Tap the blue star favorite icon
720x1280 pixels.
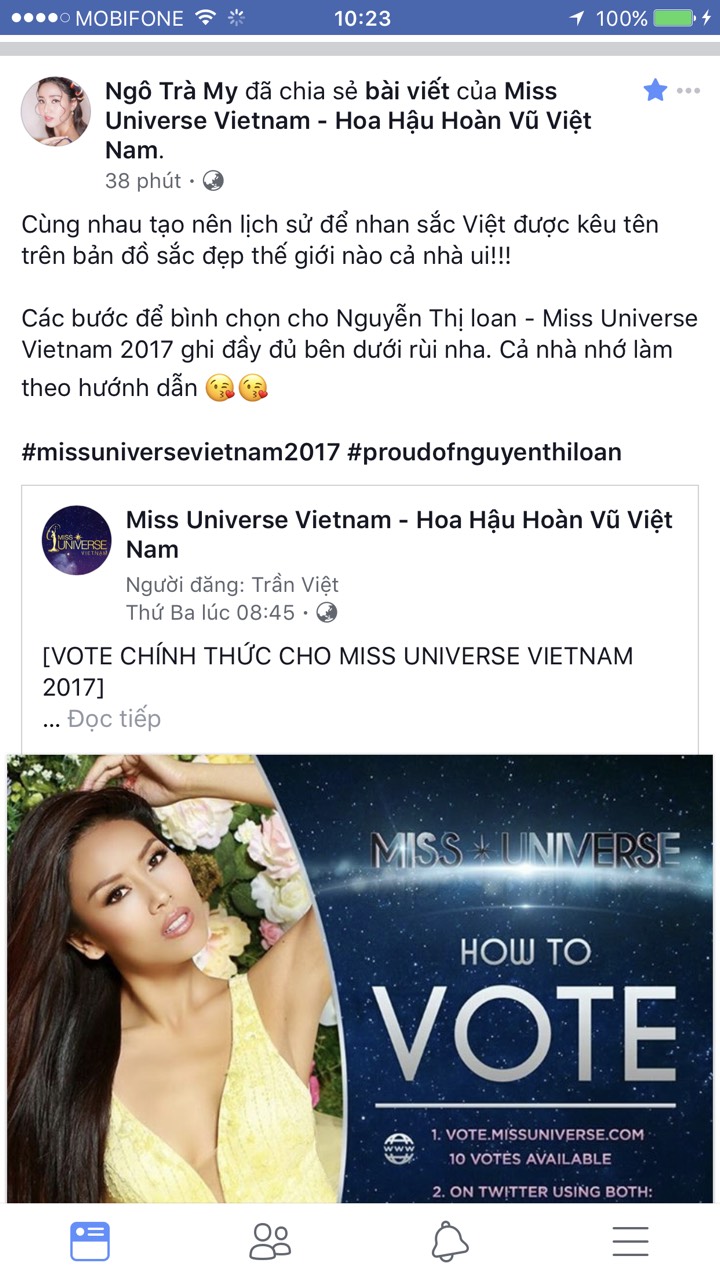coord(655,92)
